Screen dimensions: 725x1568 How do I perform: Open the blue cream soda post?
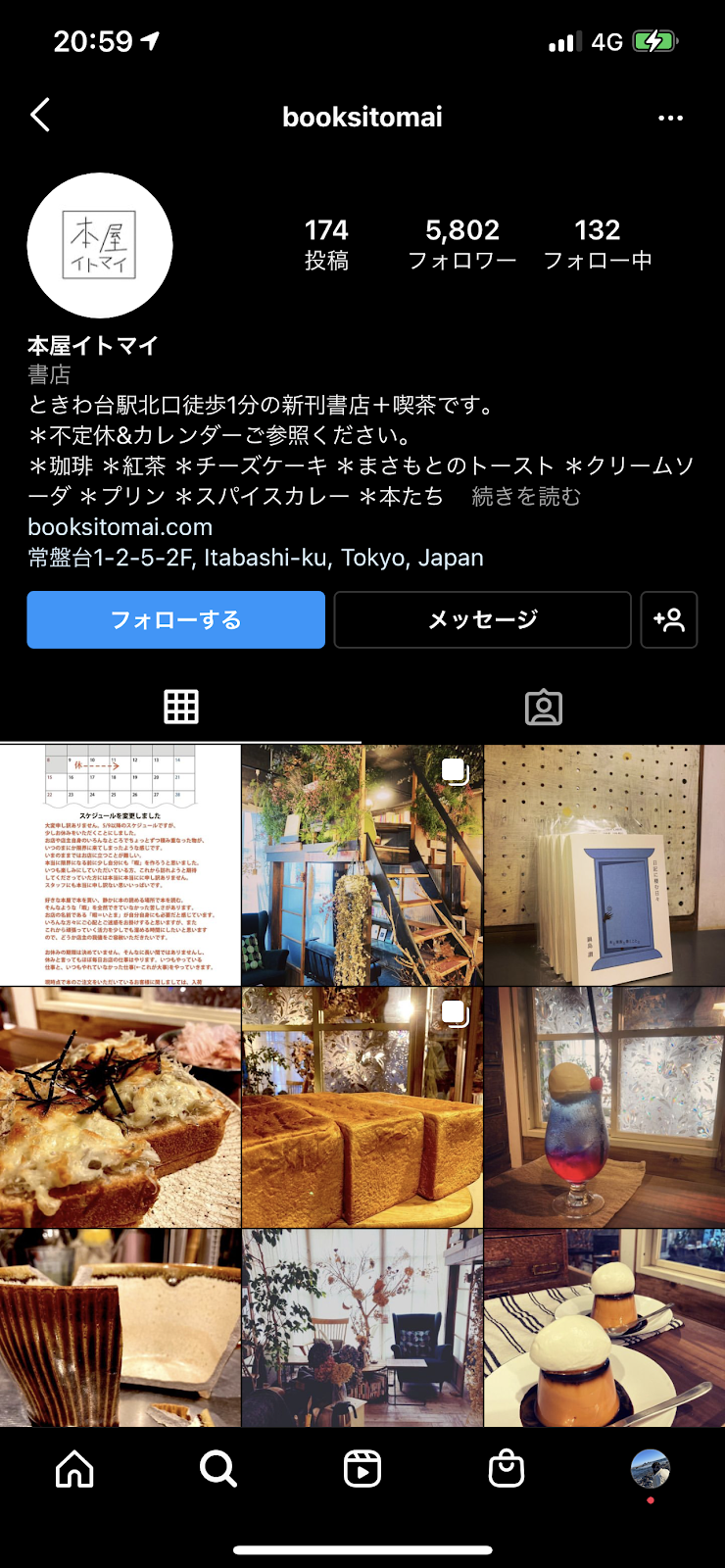coord(604,1107)
